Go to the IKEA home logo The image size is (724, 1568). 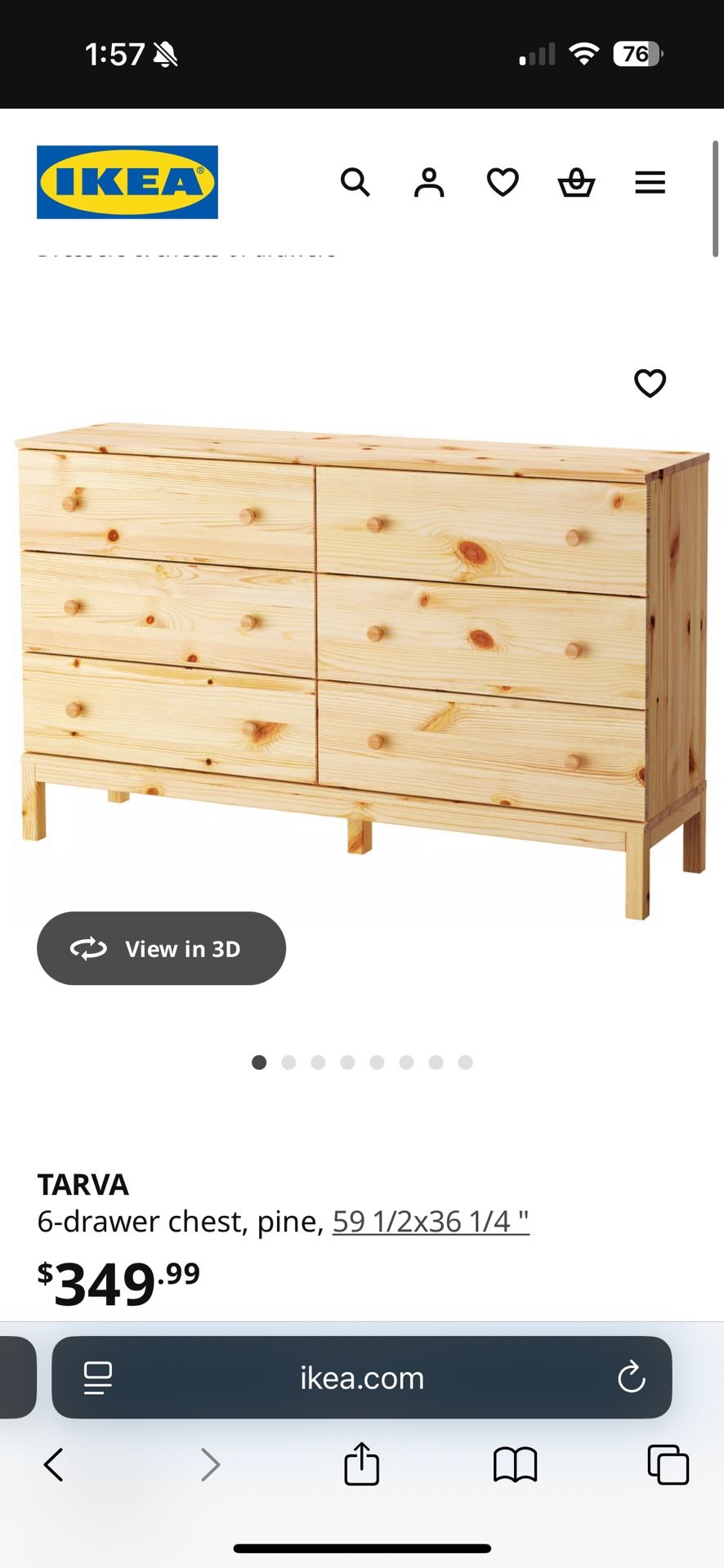[127, 182]
